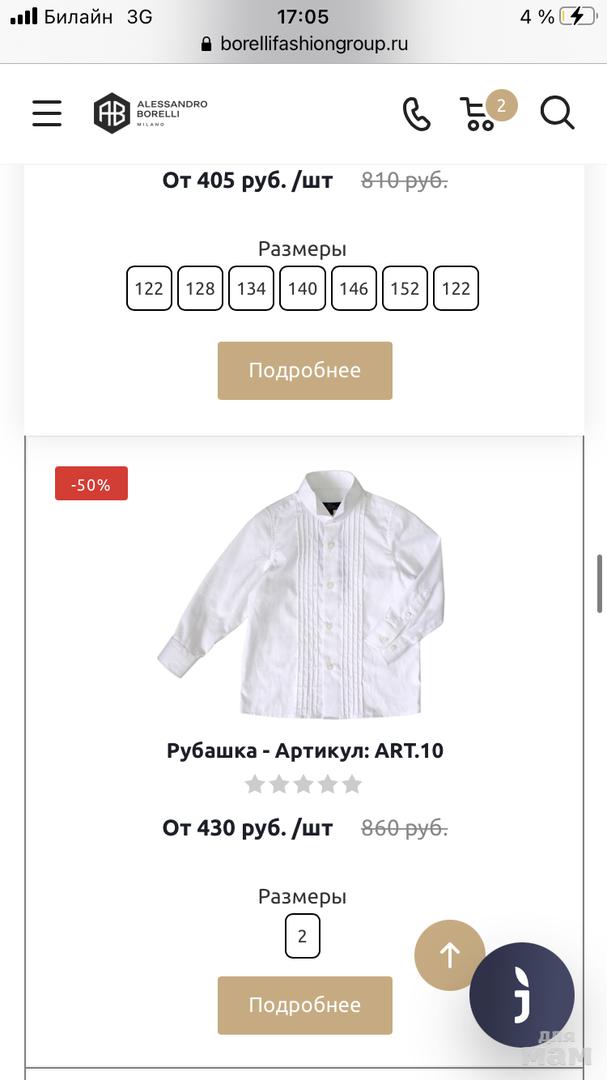Image resolution: width=607 pixels, height=1080 pixels.
Task: Choose size 140
Action: point(302,288)
